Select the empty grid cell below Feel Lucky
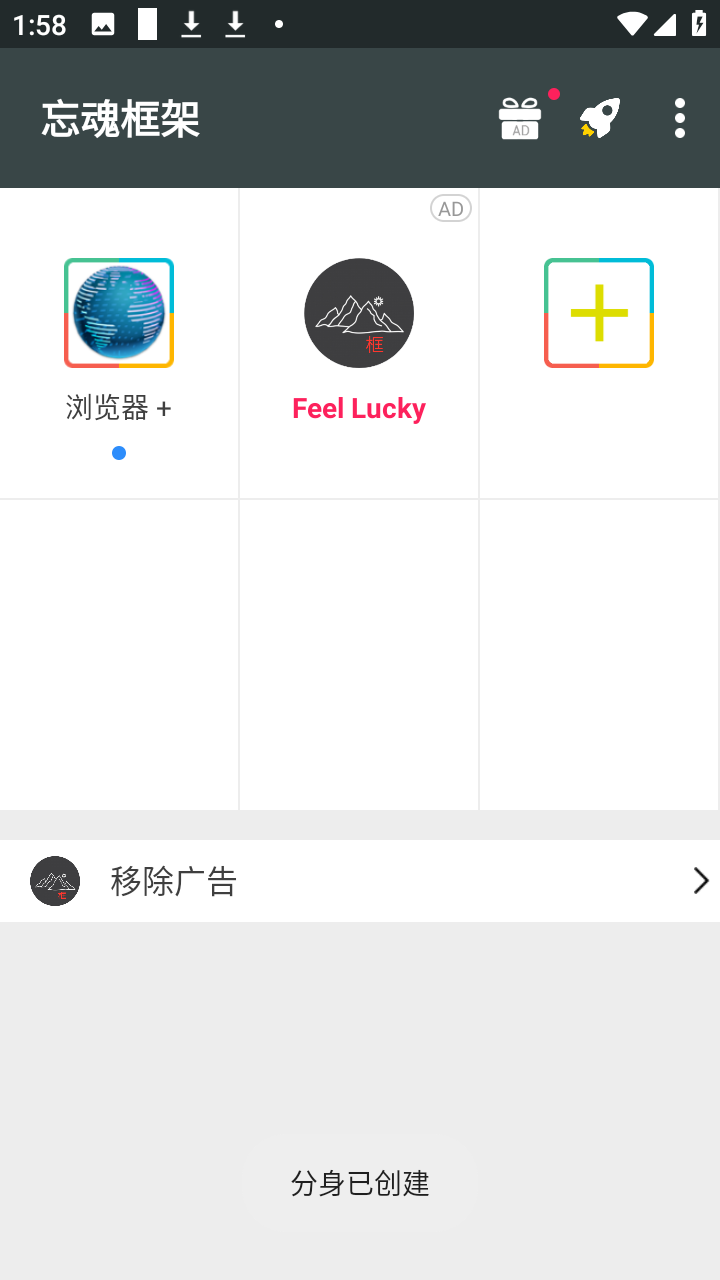 pos(358,653)
